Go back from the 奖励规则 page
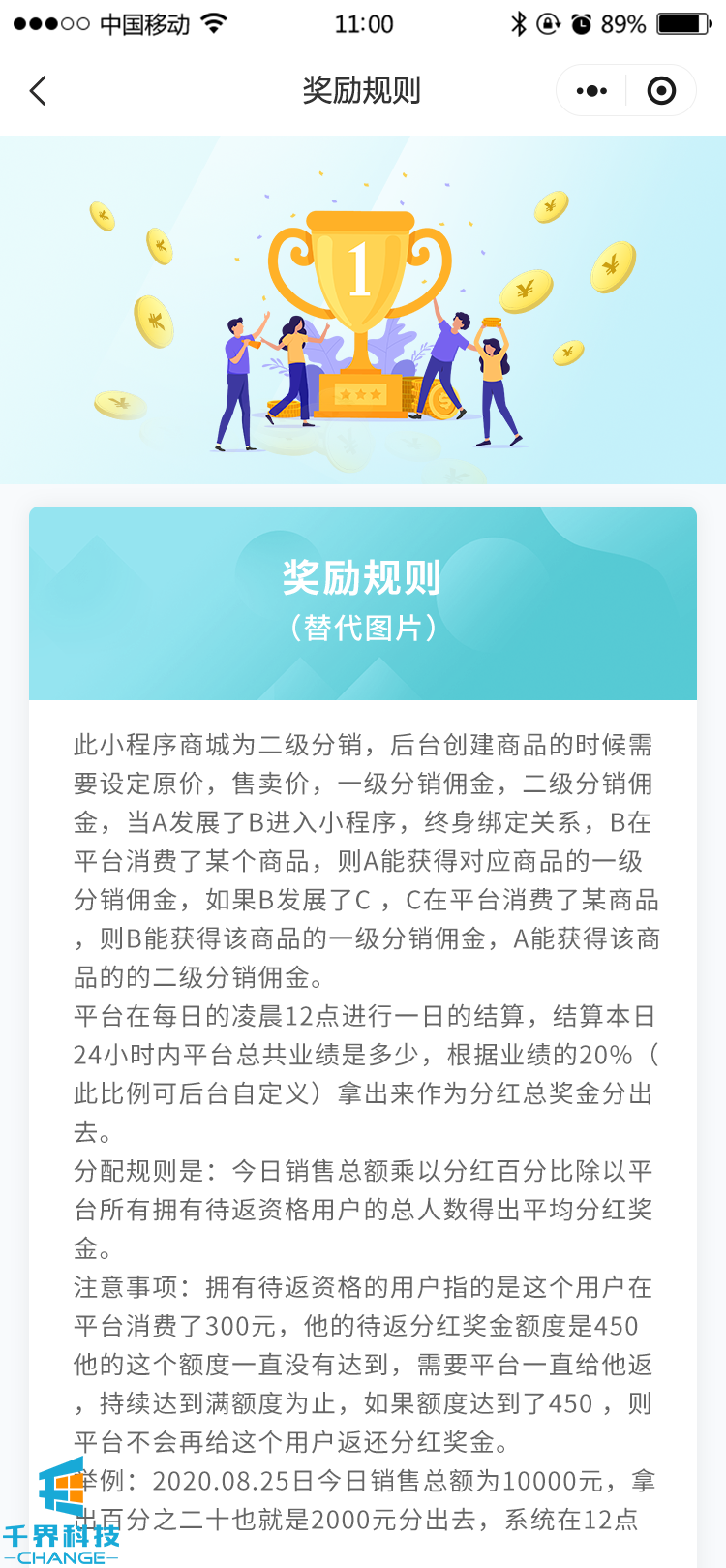 [x=39, y=91]
